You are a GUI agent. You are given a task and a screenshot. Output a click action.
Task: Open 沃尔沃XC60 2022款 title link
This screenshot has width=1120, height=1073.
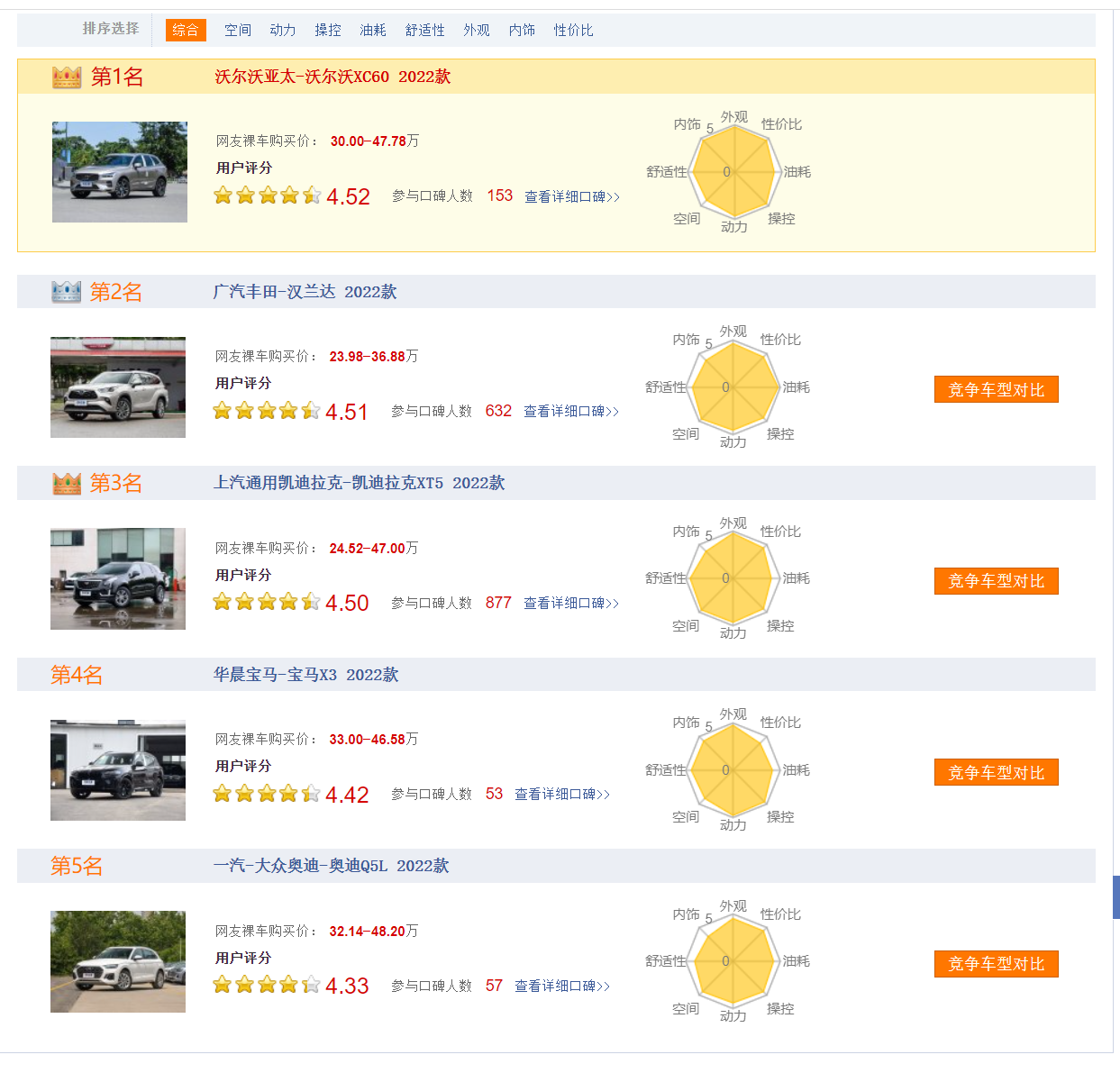pyautogui.click(x=332, y=77)
